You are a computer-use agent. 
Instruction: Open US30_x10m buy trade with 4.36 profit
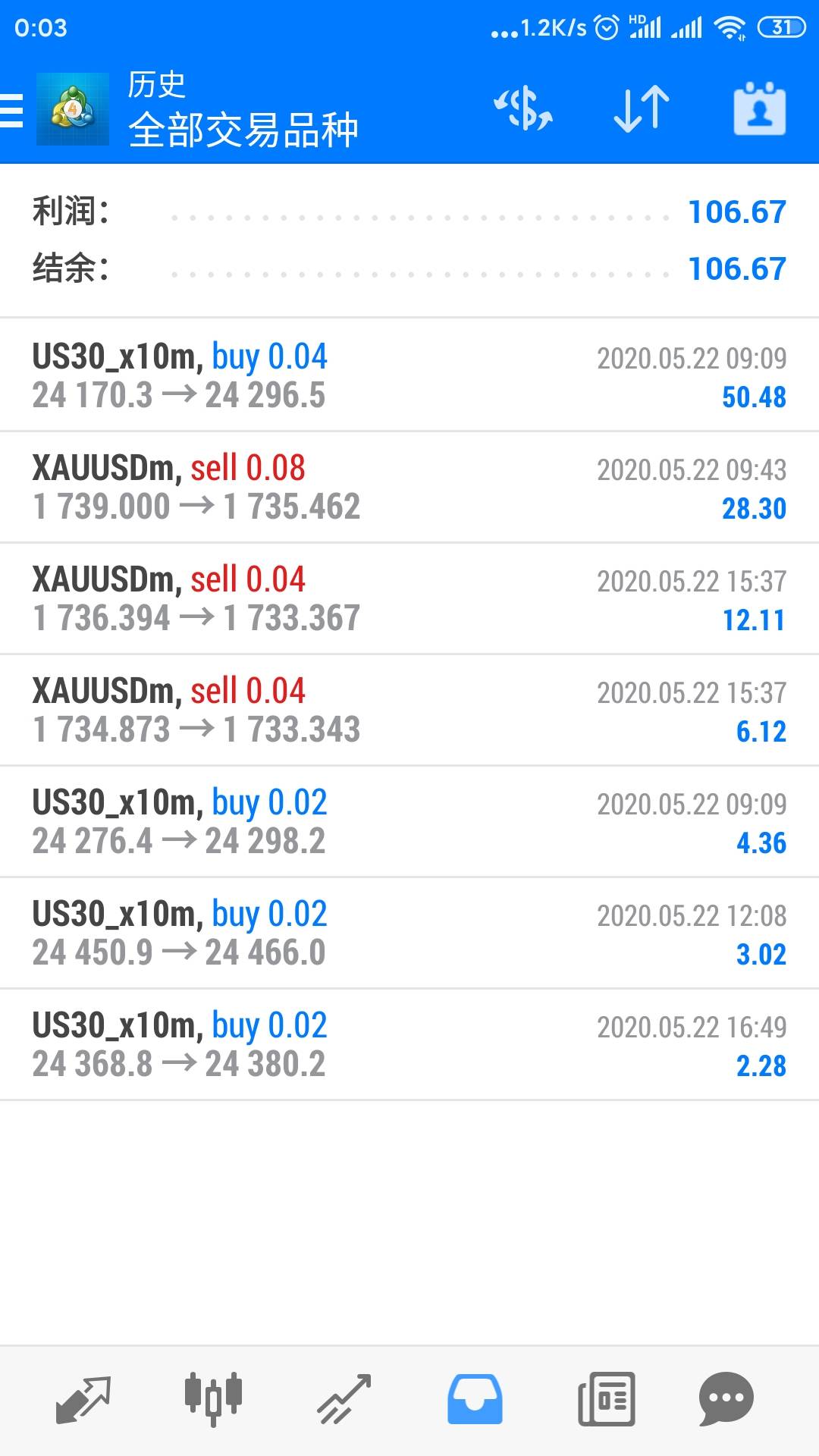point(409,821)
